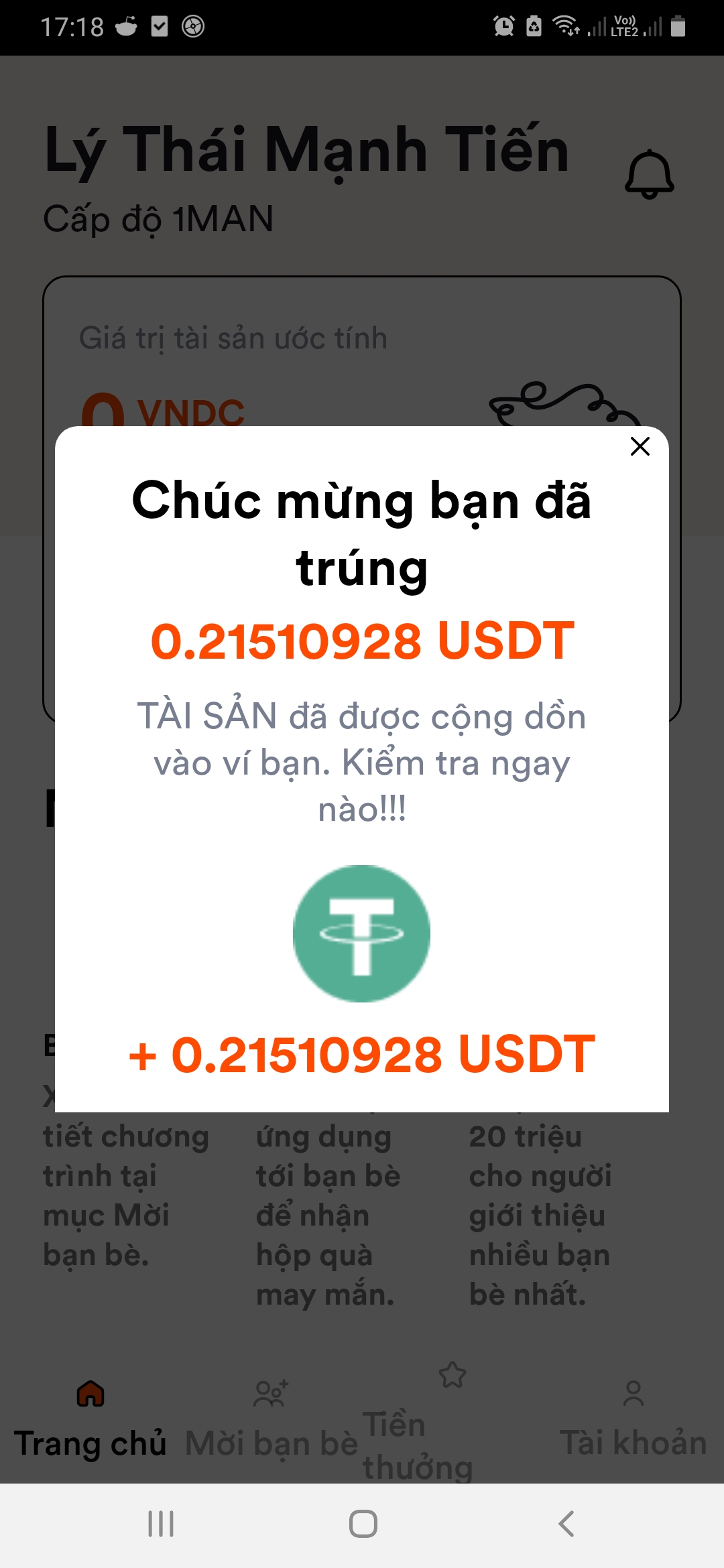Close the USDT reward popup
Image resolution: width=724 pixels, height=1568 pixels.
point(640,446)
